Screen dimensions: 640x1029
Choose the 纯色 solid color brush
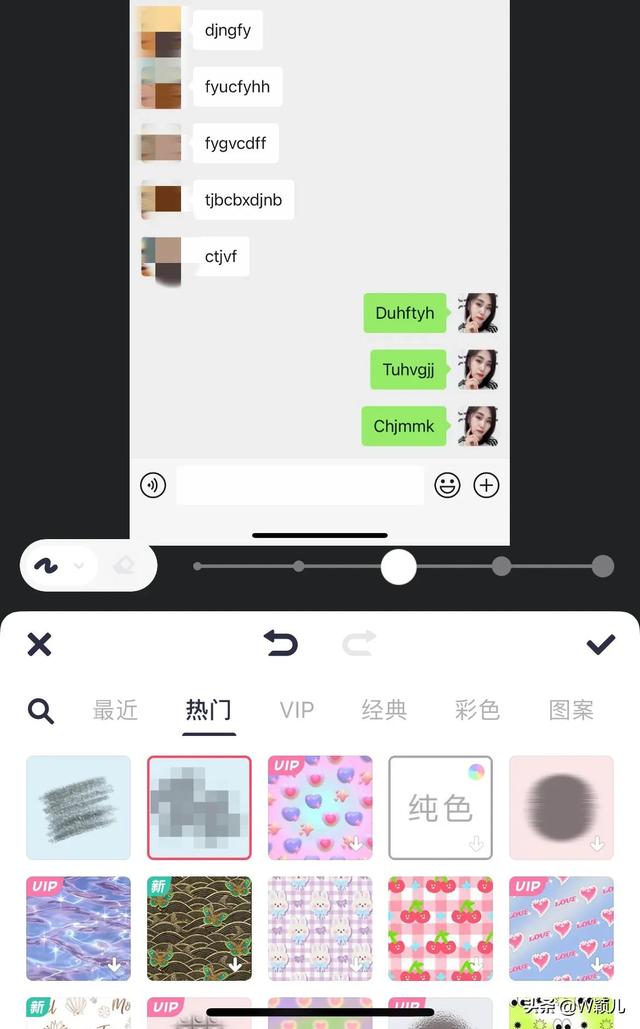coord(441,807)
